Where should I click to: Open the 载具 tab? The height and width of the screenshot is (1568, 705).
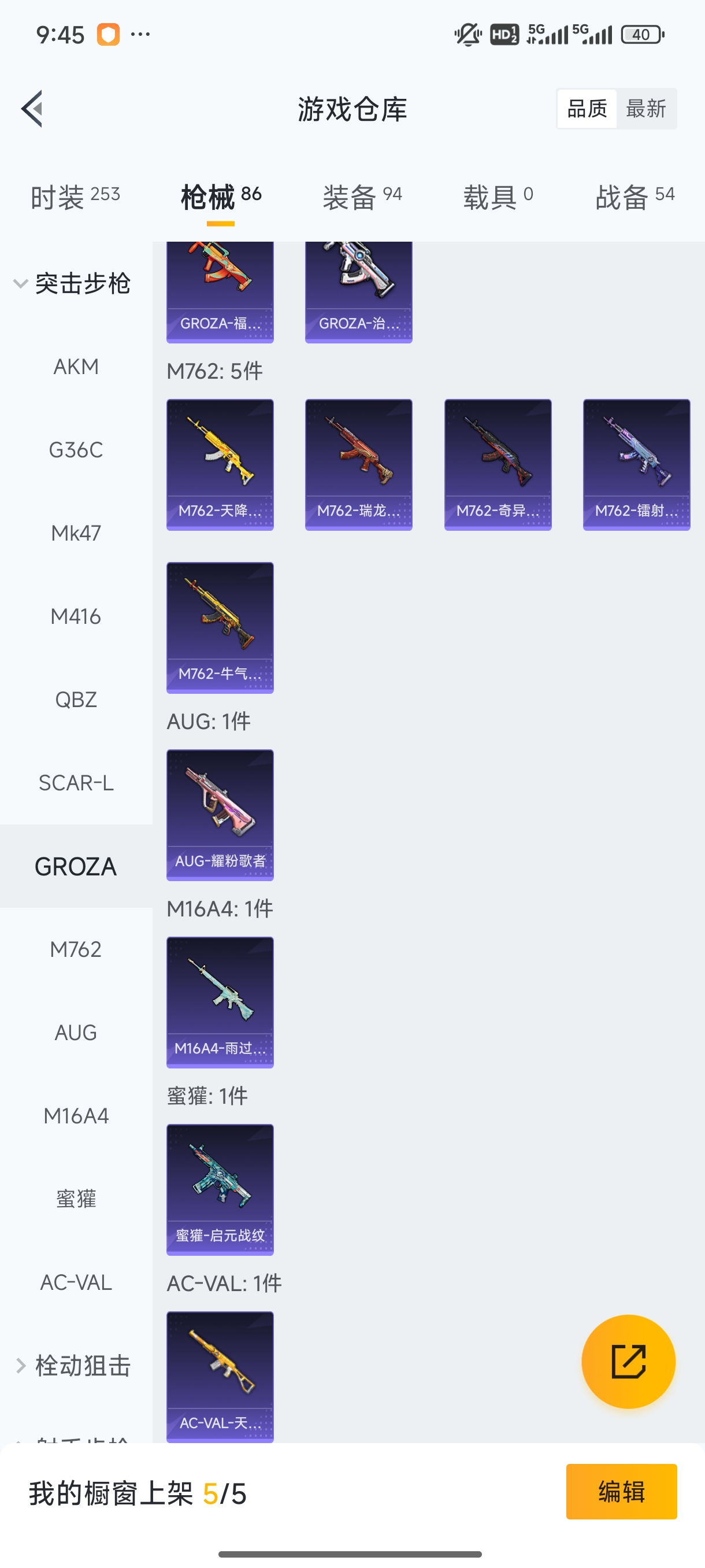(498, 197)
